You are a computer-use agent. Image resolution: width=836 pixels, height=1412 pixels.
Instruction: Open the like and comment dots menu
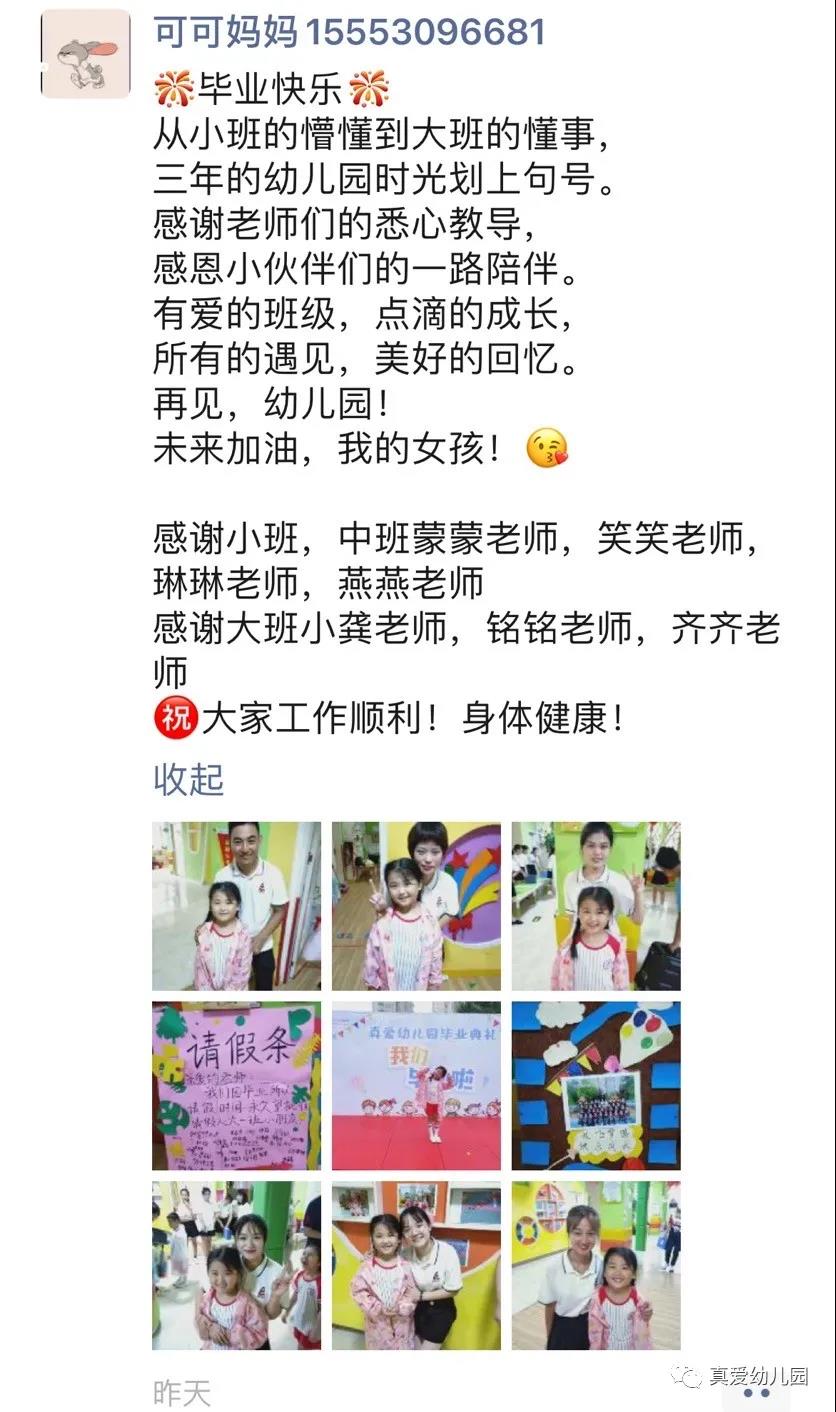tap(757, 1392)
